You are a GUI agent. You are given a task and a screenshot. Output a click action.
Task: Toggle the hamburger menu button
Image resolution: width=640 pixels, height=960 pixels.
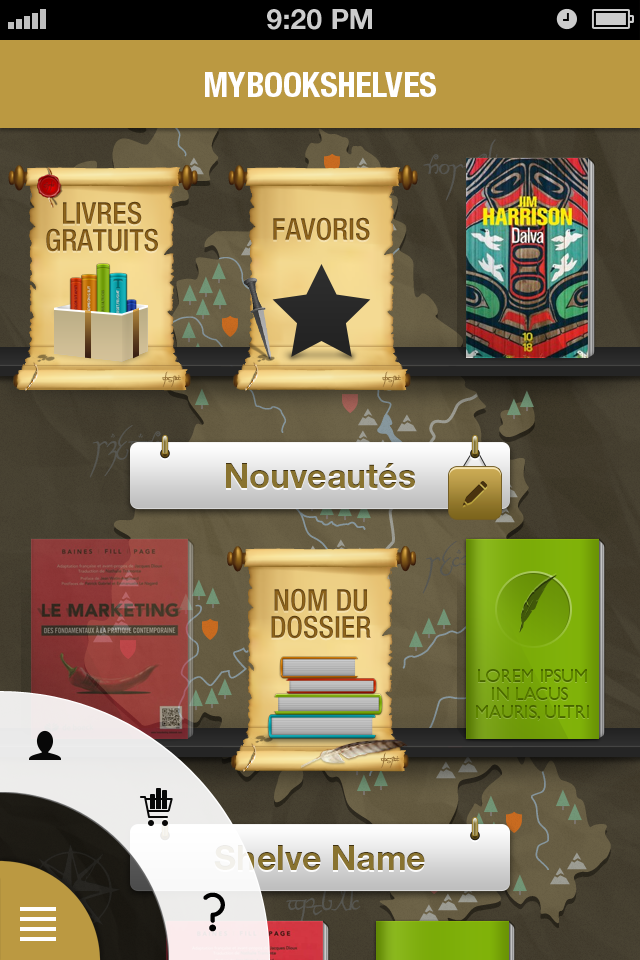point(38,923)
